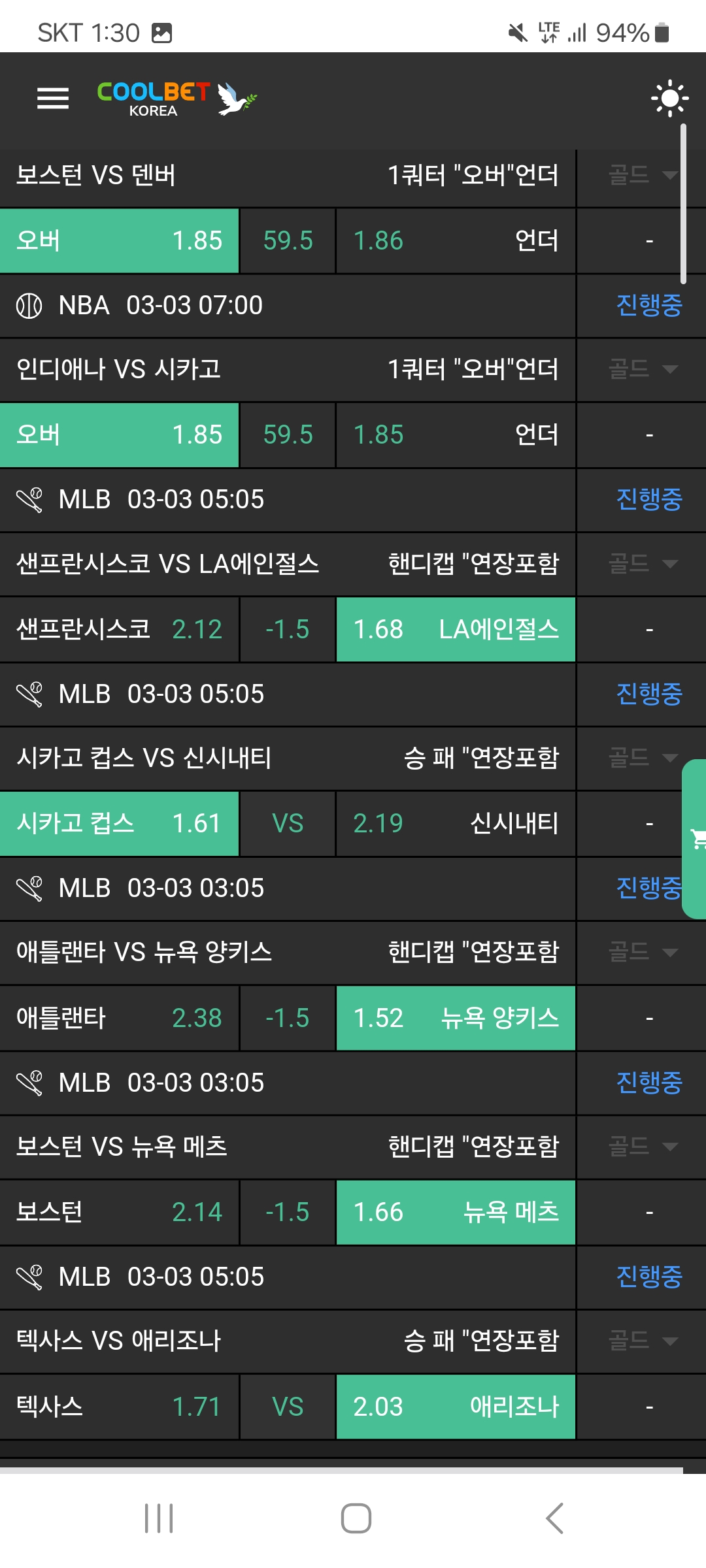Choose 뉴욕 양키스 at 1.52 odds

pos(456,1018)
